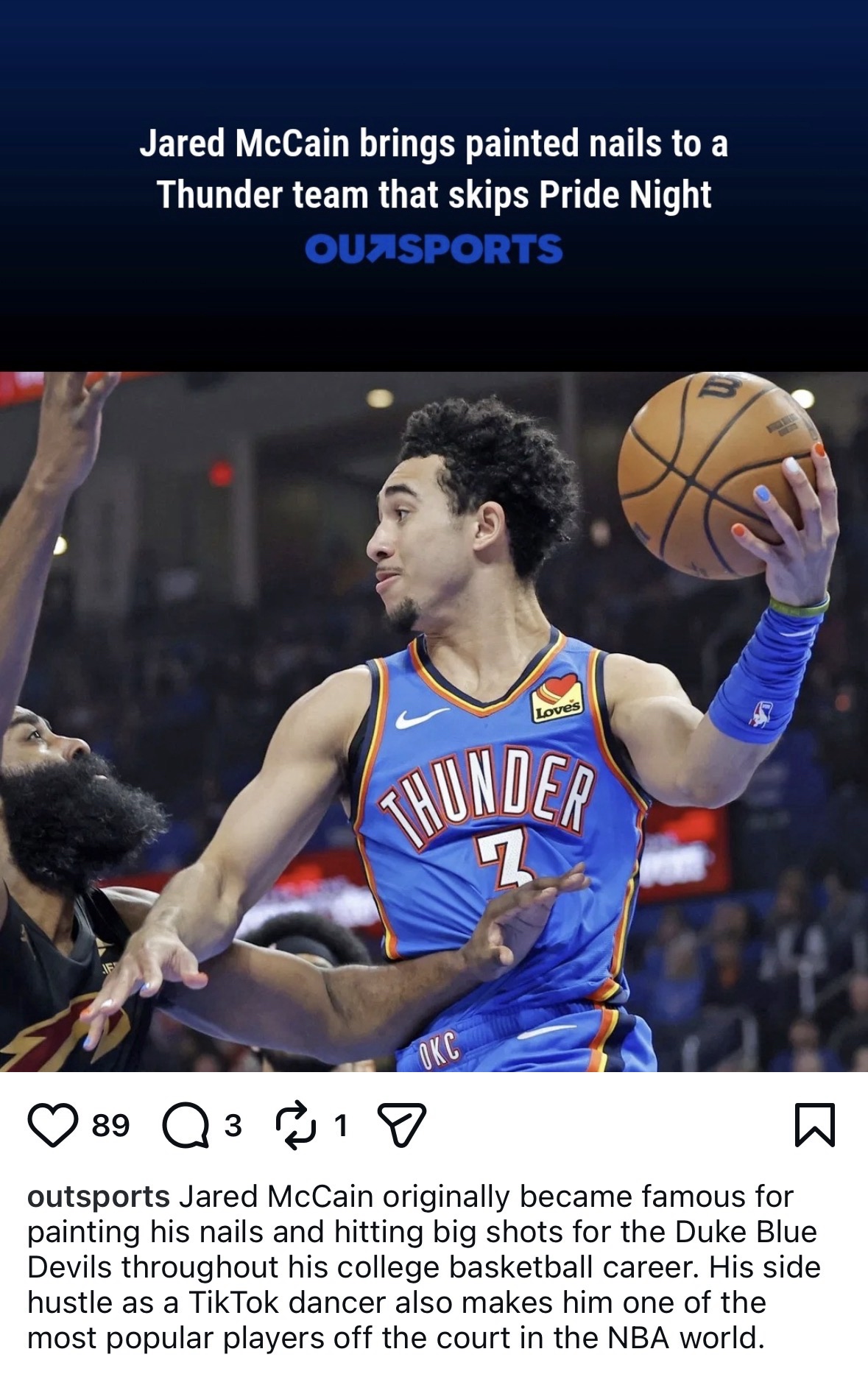
Task: Open the outsports profile from caption
Action: 99,1197
